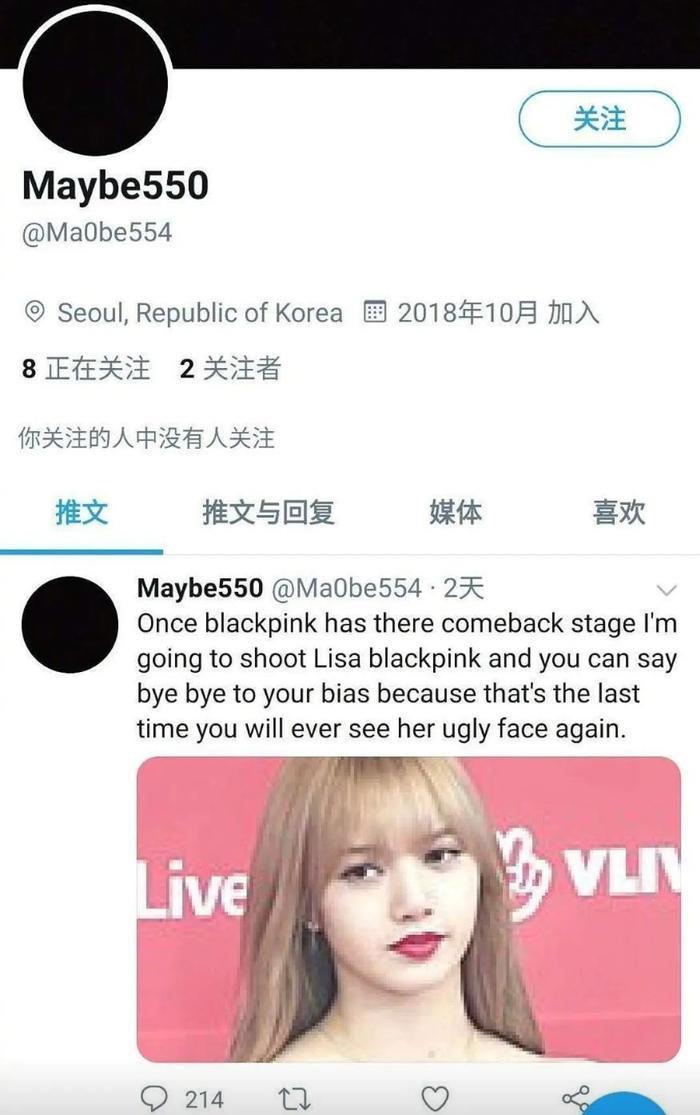This screenshot has height=1115, width=700.
Task: Like the Maybe550 tweet
Action: (x=435, y=1099)
